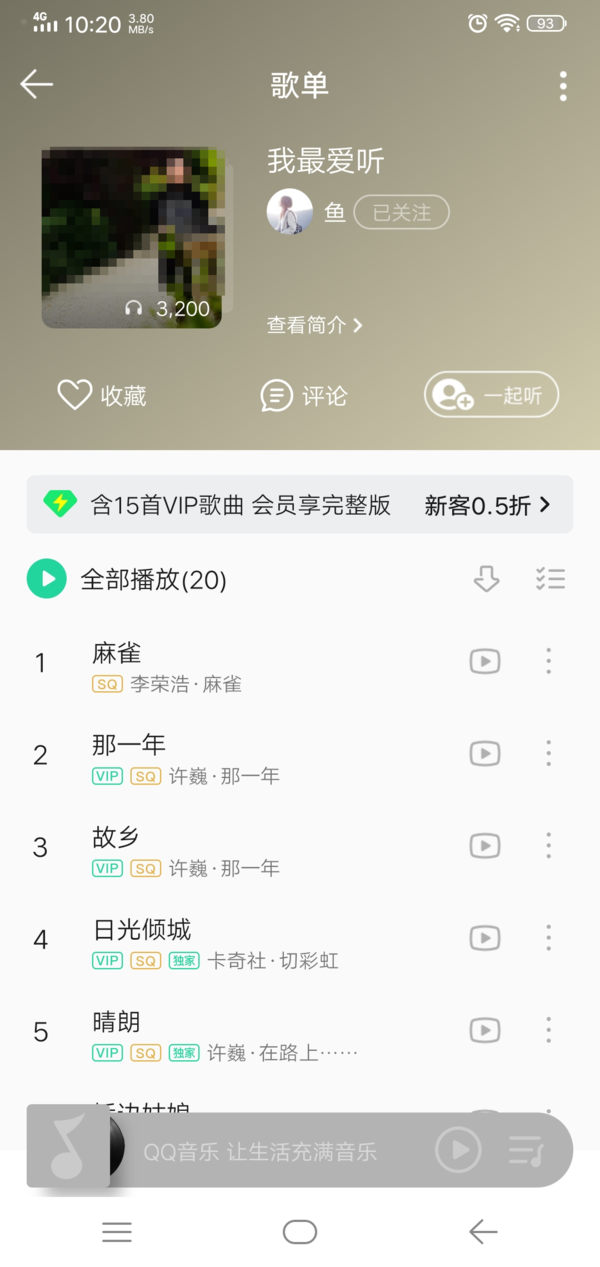Open multi-select mode for the song list

coord(550,579)
